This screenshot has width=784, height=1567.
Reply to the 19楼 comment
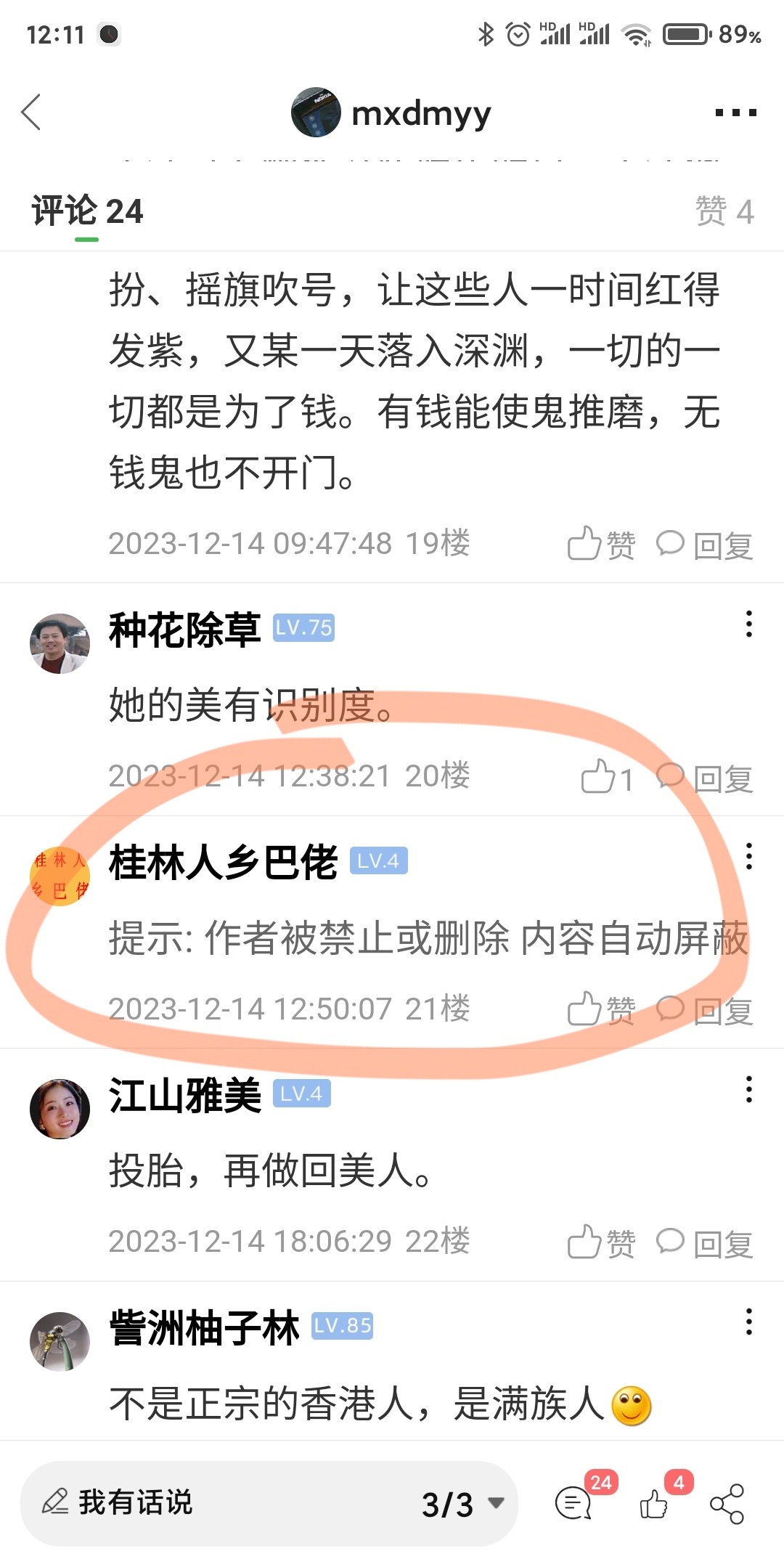(x=705, y=545)
